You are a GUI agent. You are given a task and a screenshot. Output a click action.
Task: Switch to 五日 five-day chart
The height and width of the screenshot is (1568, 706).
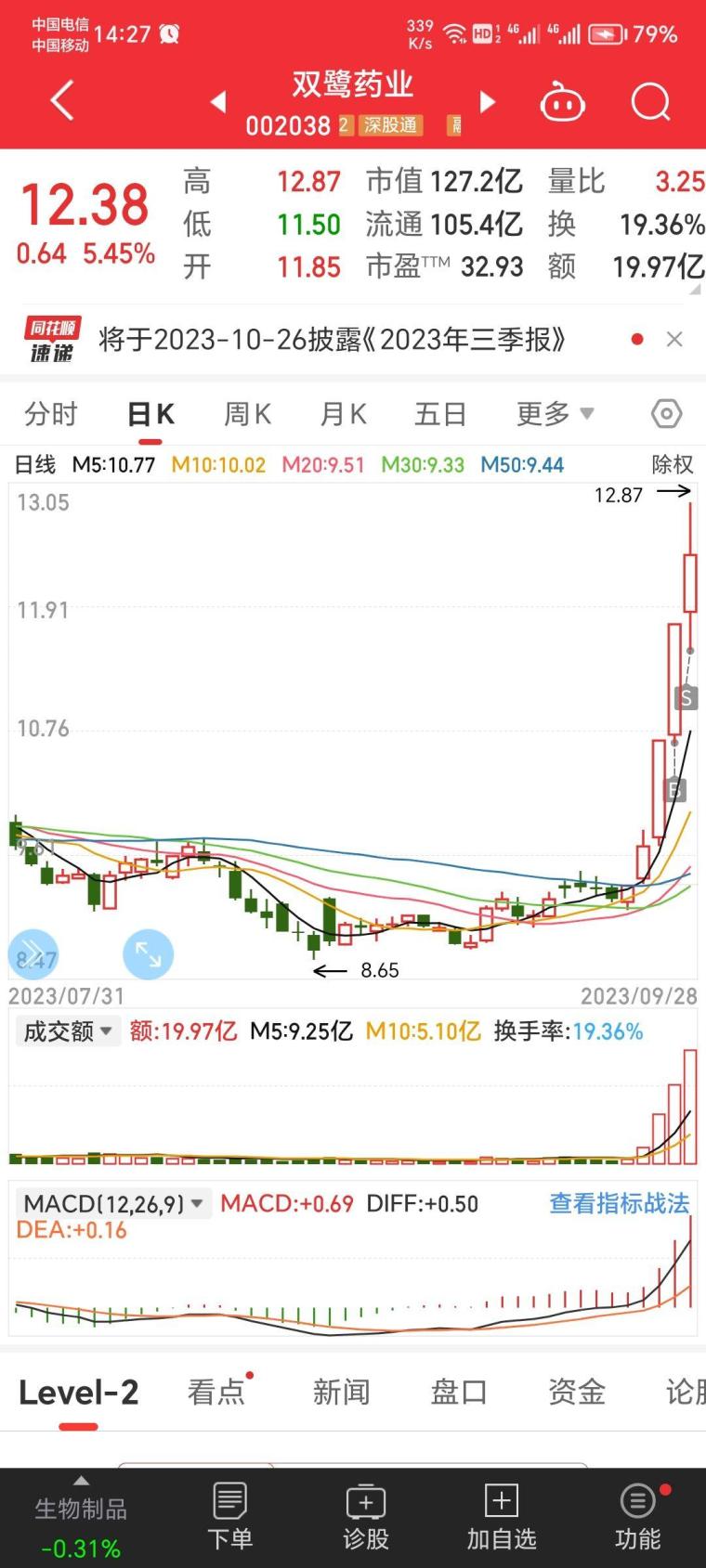(440, 414)
